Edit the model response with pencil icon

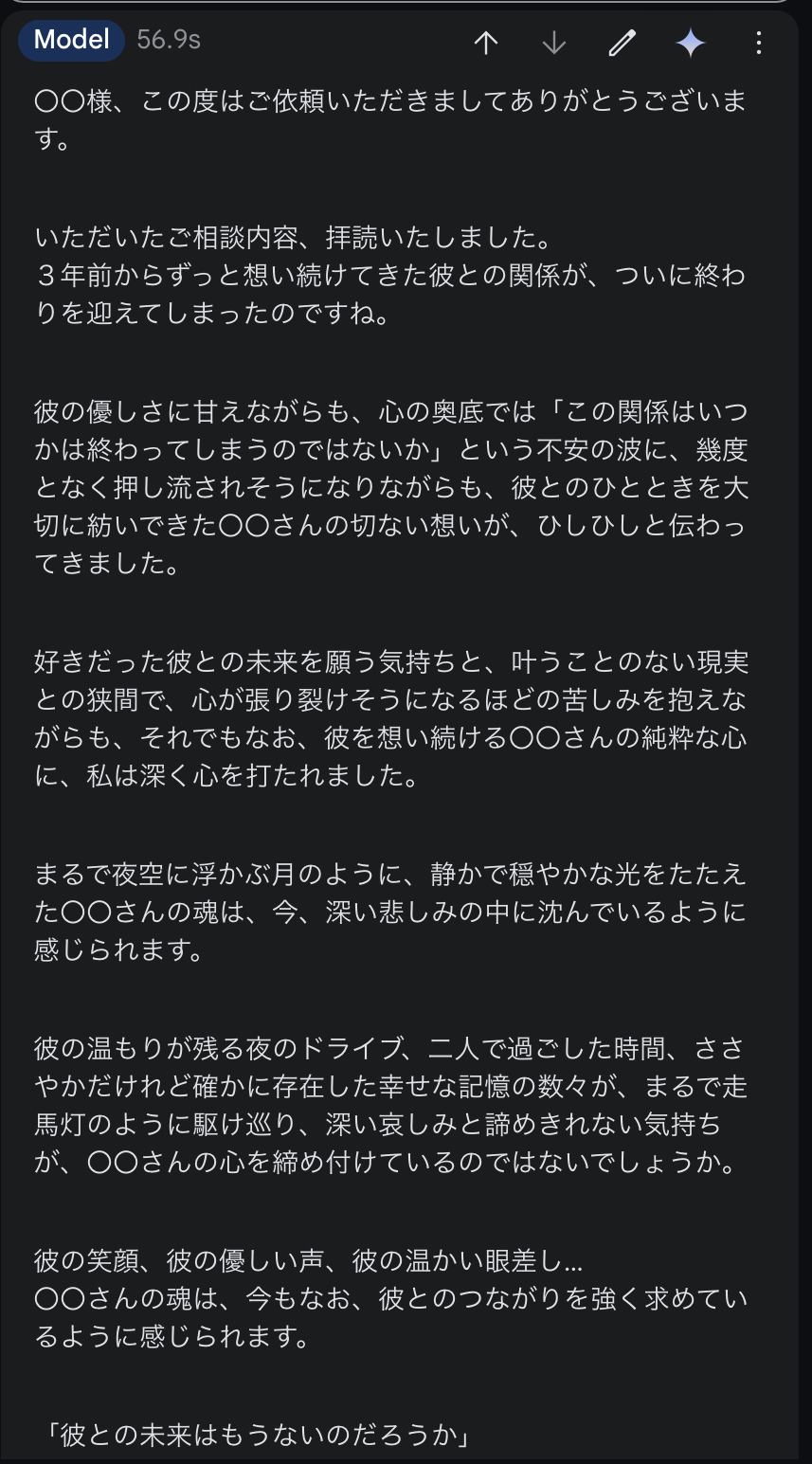[622, 43]
